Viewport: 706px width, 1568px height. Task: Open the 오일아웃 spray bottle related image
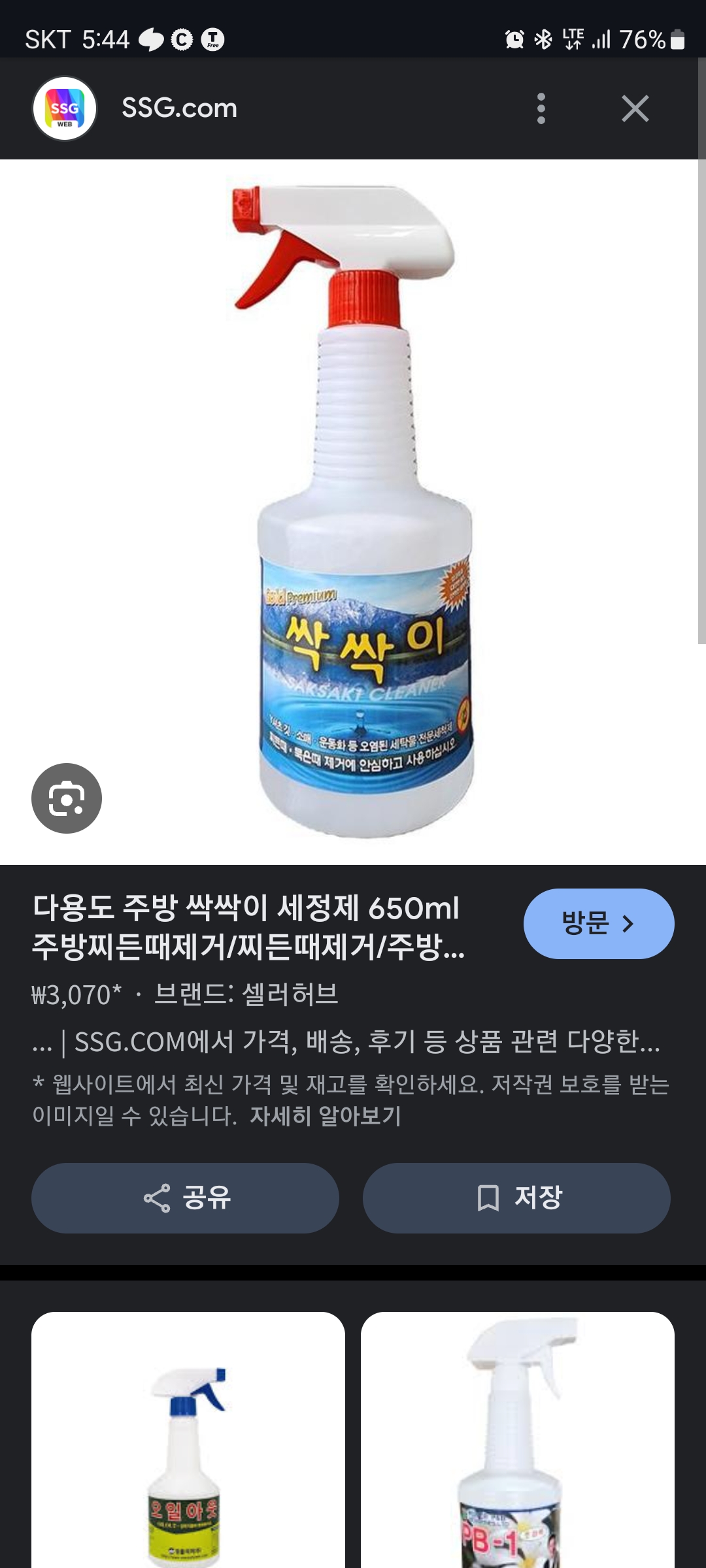coord(188,1440)
